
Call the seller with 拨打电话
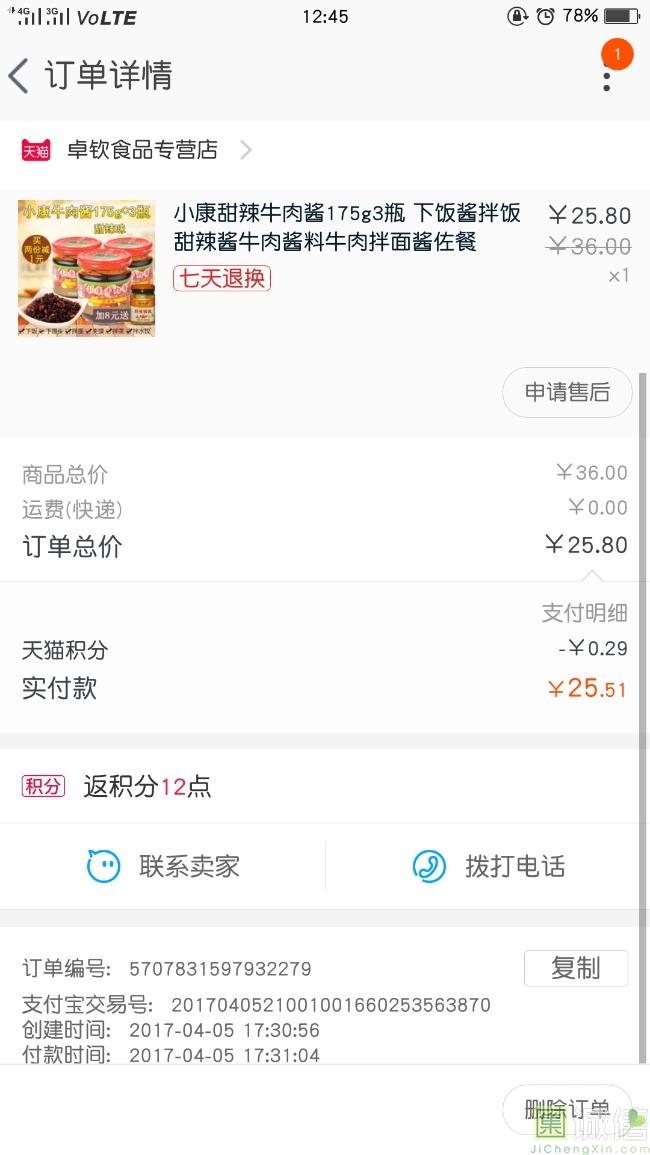coord(489,866)
